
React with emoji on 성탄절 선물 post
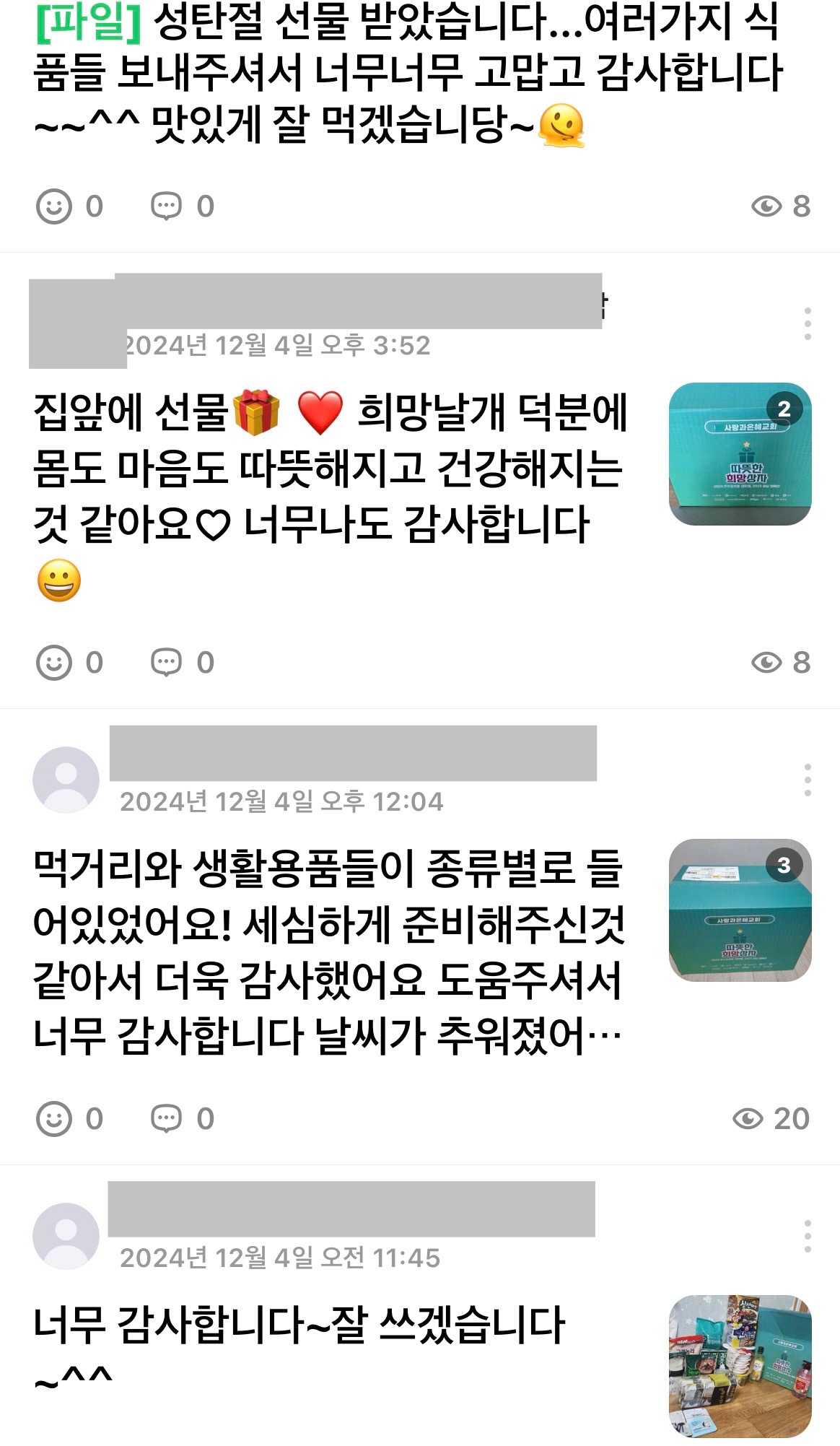(x=54, y=207)
